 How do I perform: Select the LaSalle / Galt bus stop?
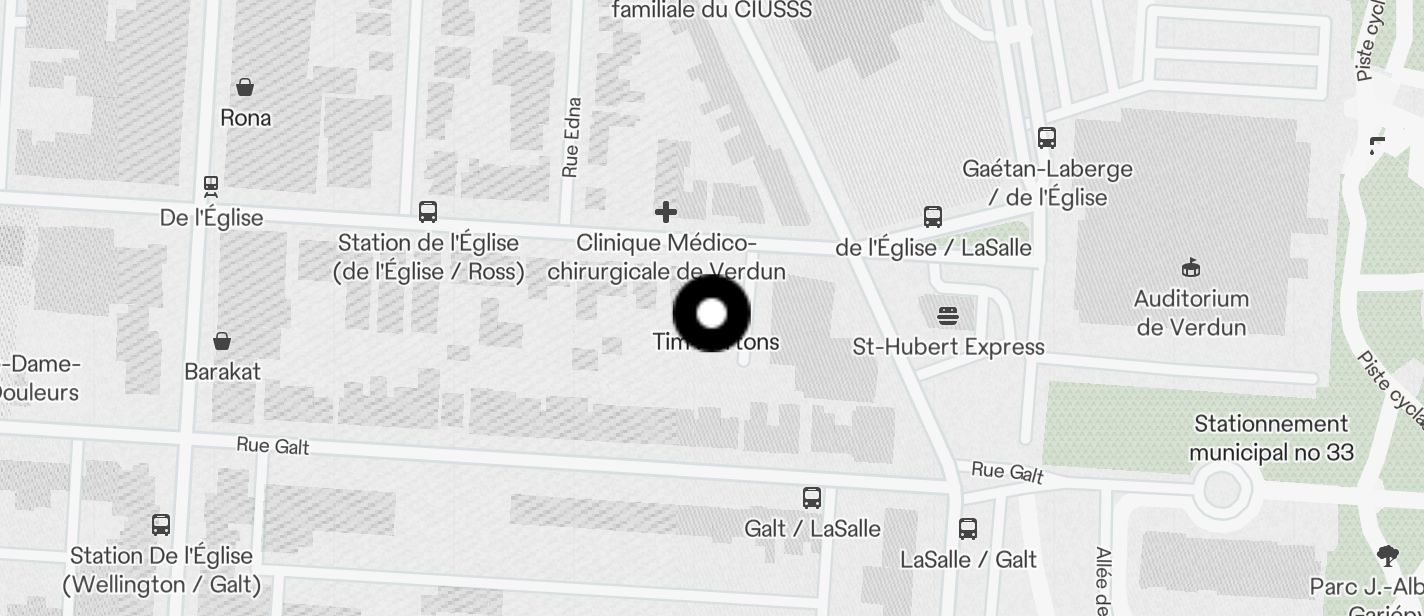968,529
